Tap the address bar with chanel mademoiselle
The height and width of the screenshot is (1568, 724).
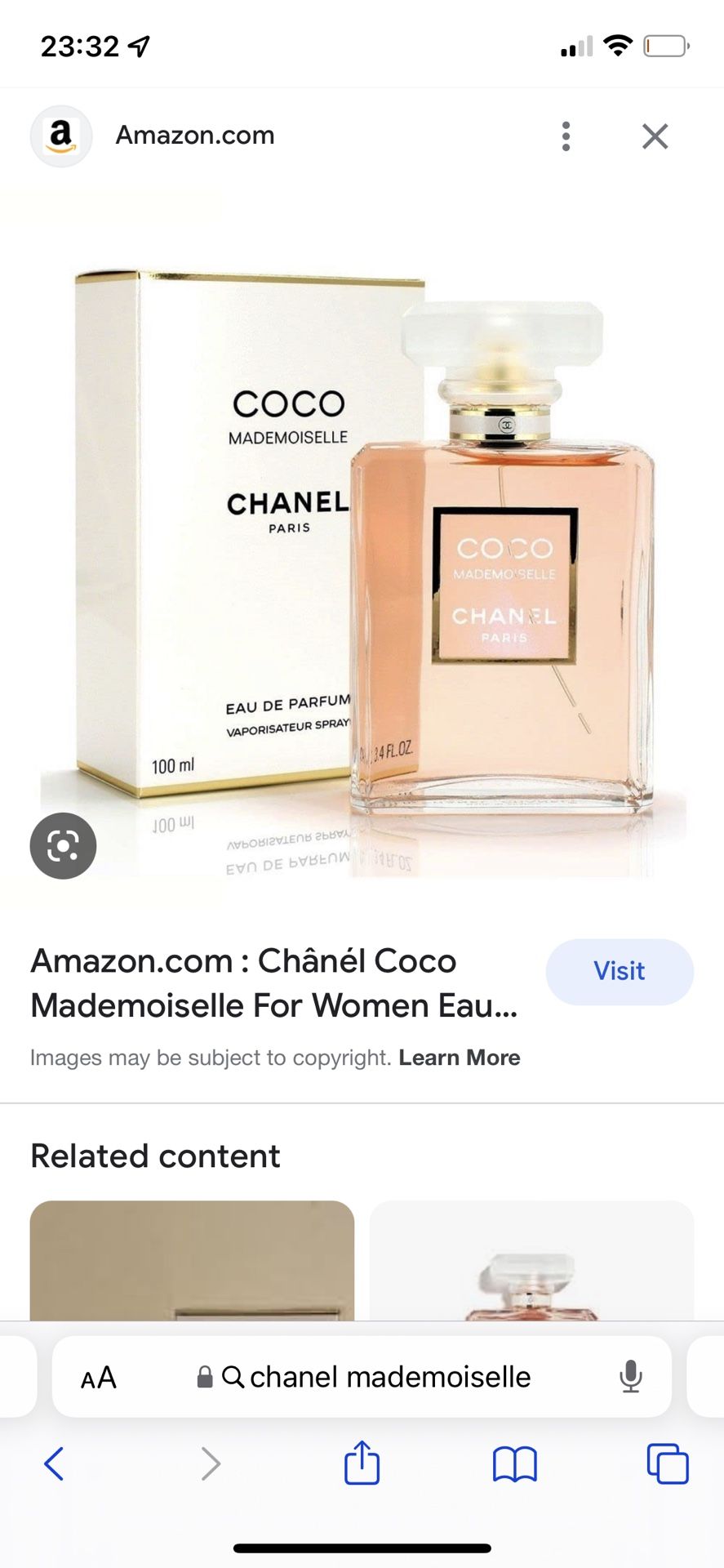click(362, 1377)
